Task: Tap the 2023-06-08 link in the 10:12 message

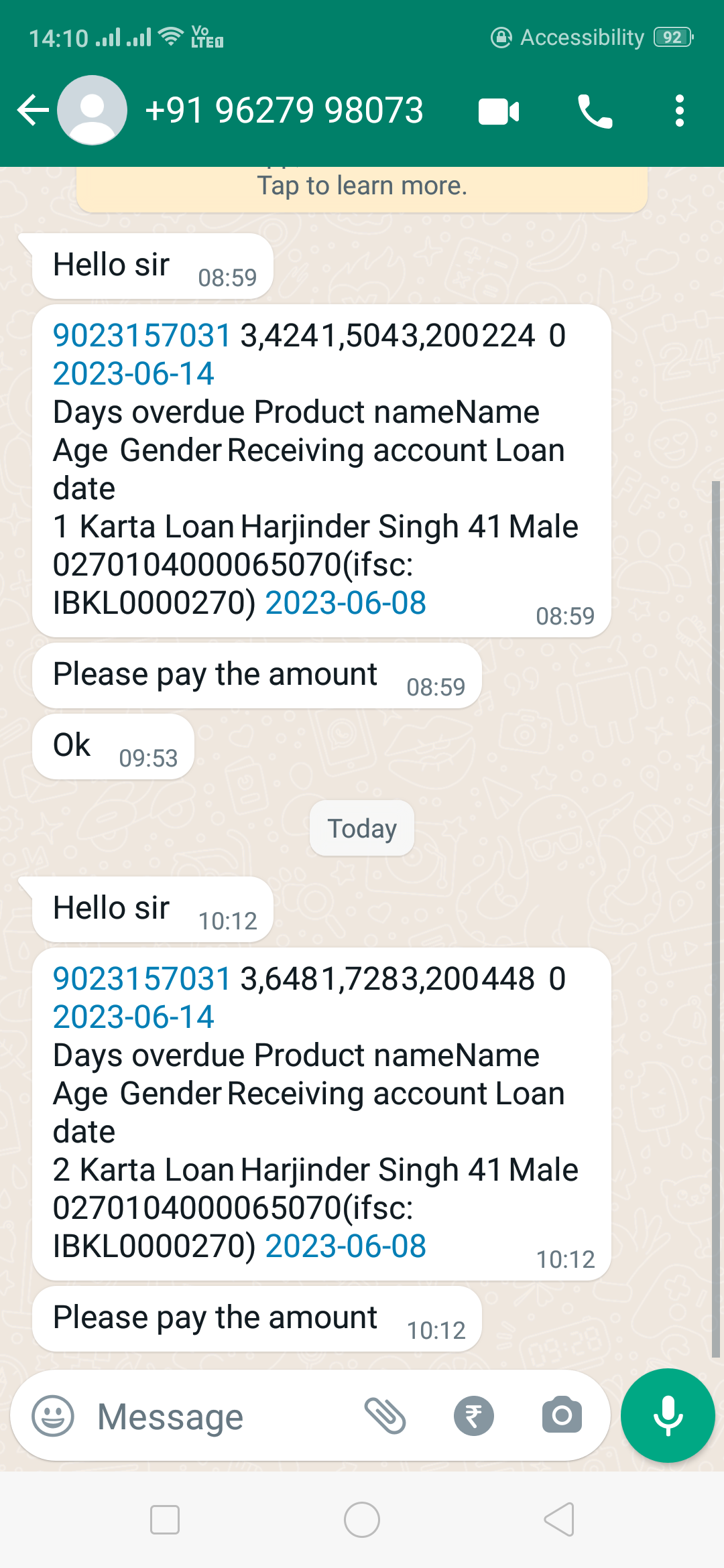Action: click(346, 1246)
